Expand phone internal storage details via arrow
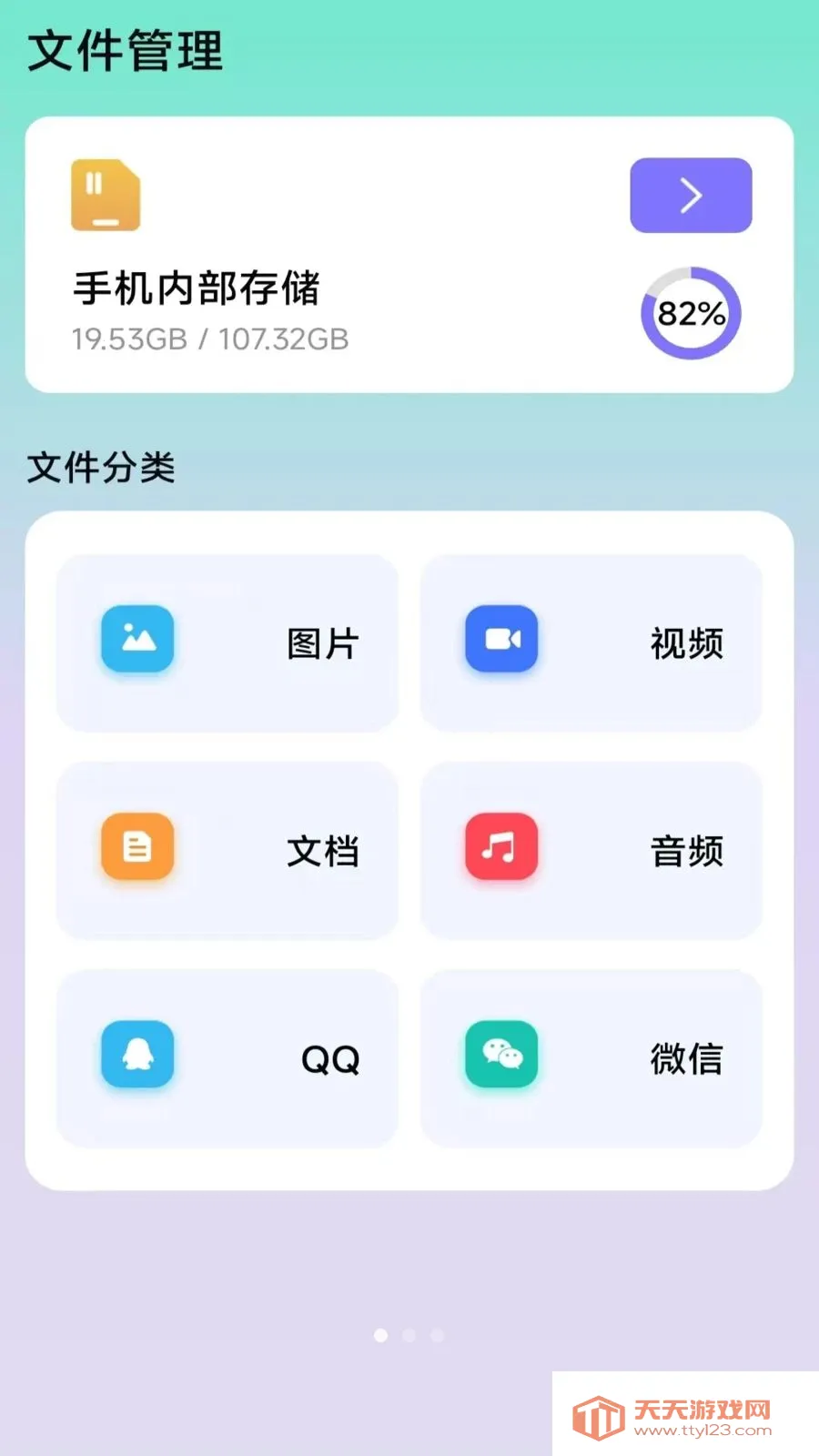The width and height of the screenshot is (819, 1456). pyautogui.click(x=690, y=195)
